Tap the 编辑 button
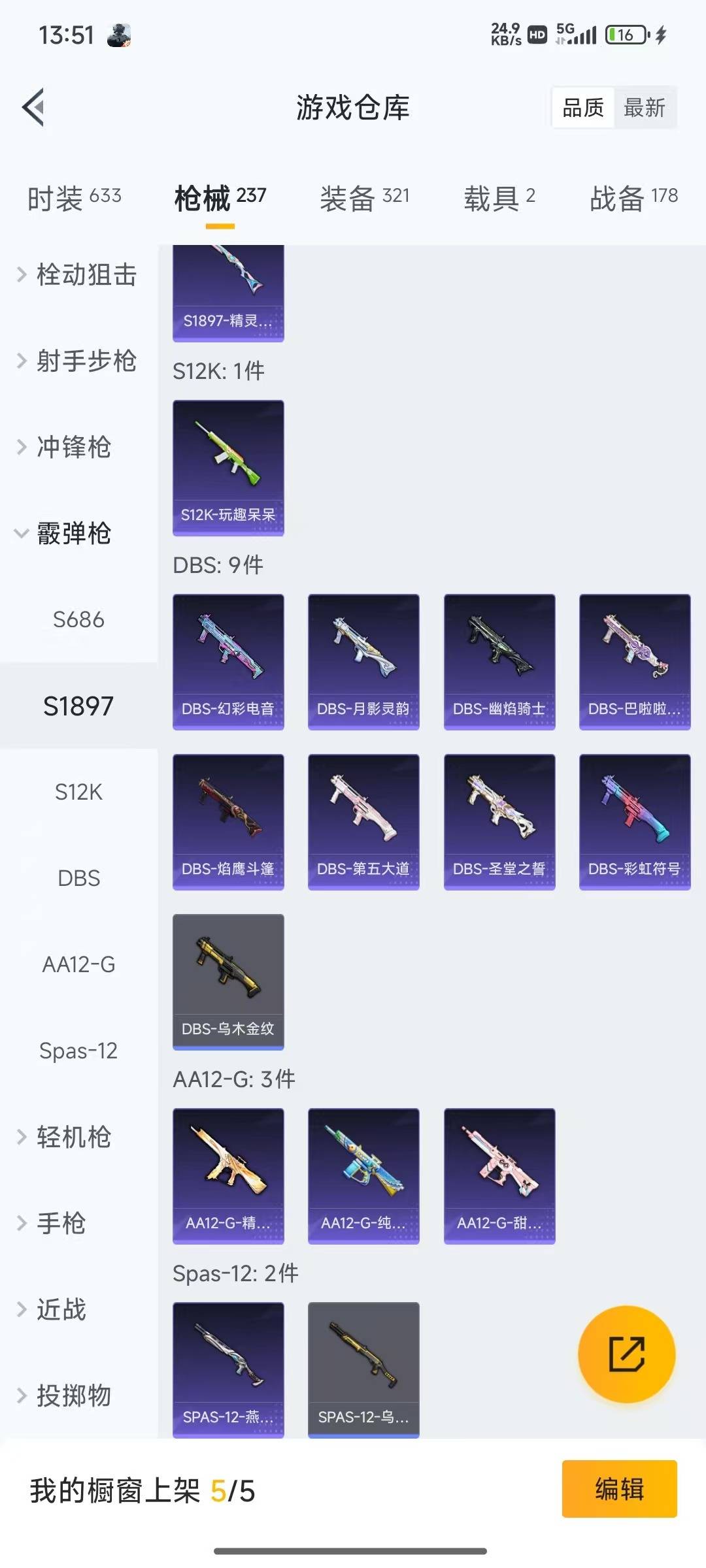Screen dimensions: 706x1568 619,1489
